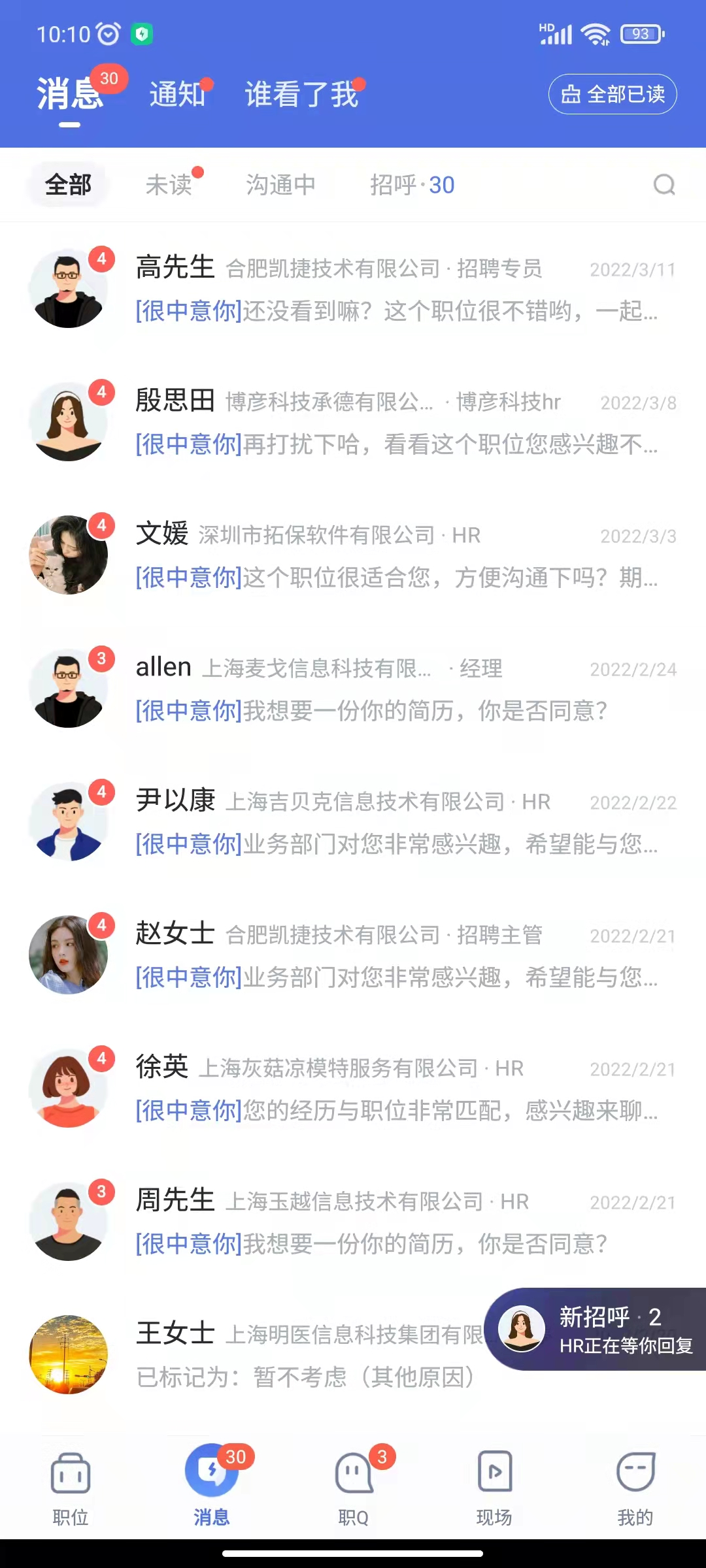The width and height of the screenshot is (706, 1568).
Task: Tap the 新招呼 floating reminder
Action: point(595,1329)
